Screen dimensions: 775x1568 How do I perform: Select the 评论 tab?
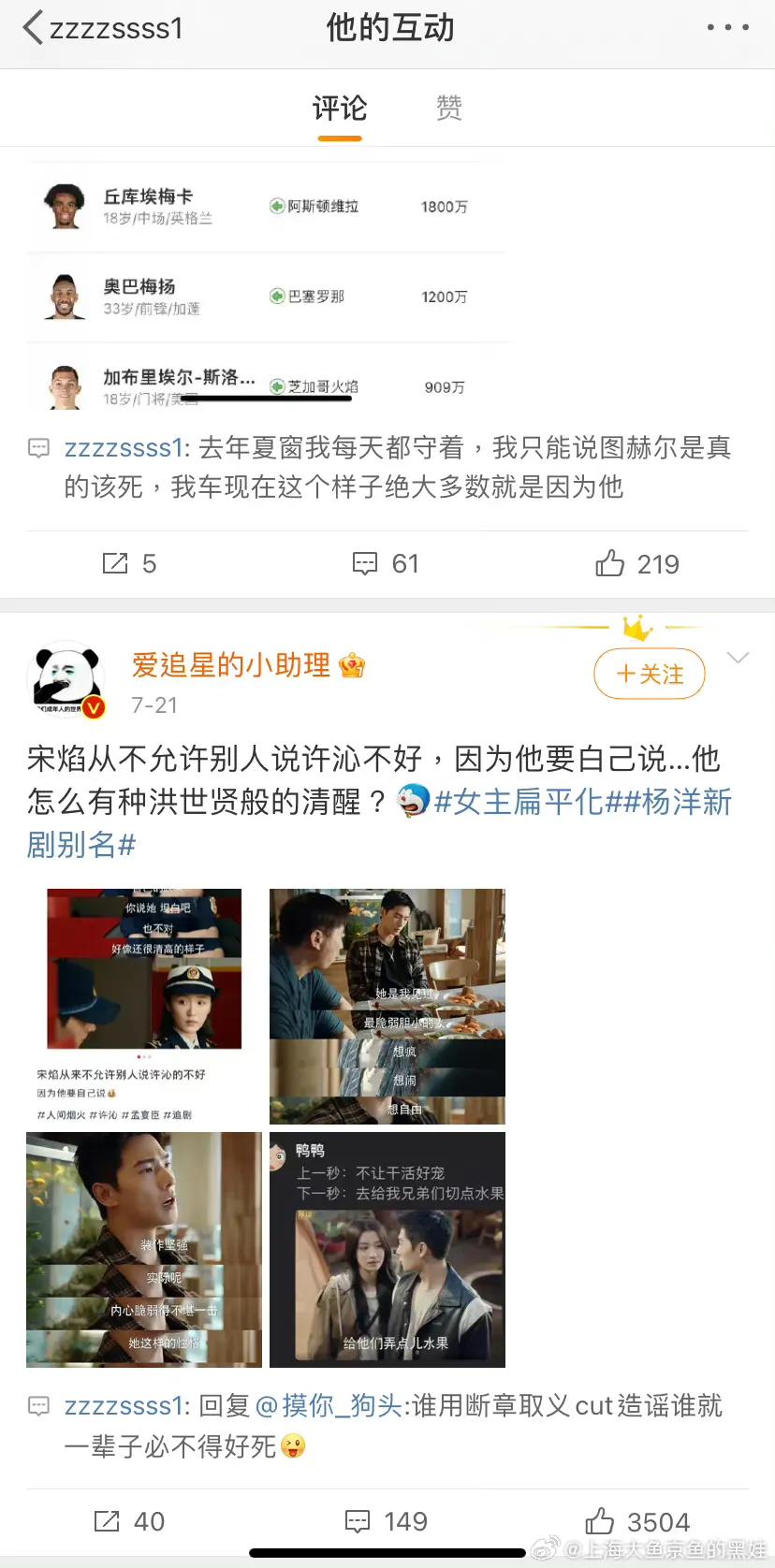[339, 109]
